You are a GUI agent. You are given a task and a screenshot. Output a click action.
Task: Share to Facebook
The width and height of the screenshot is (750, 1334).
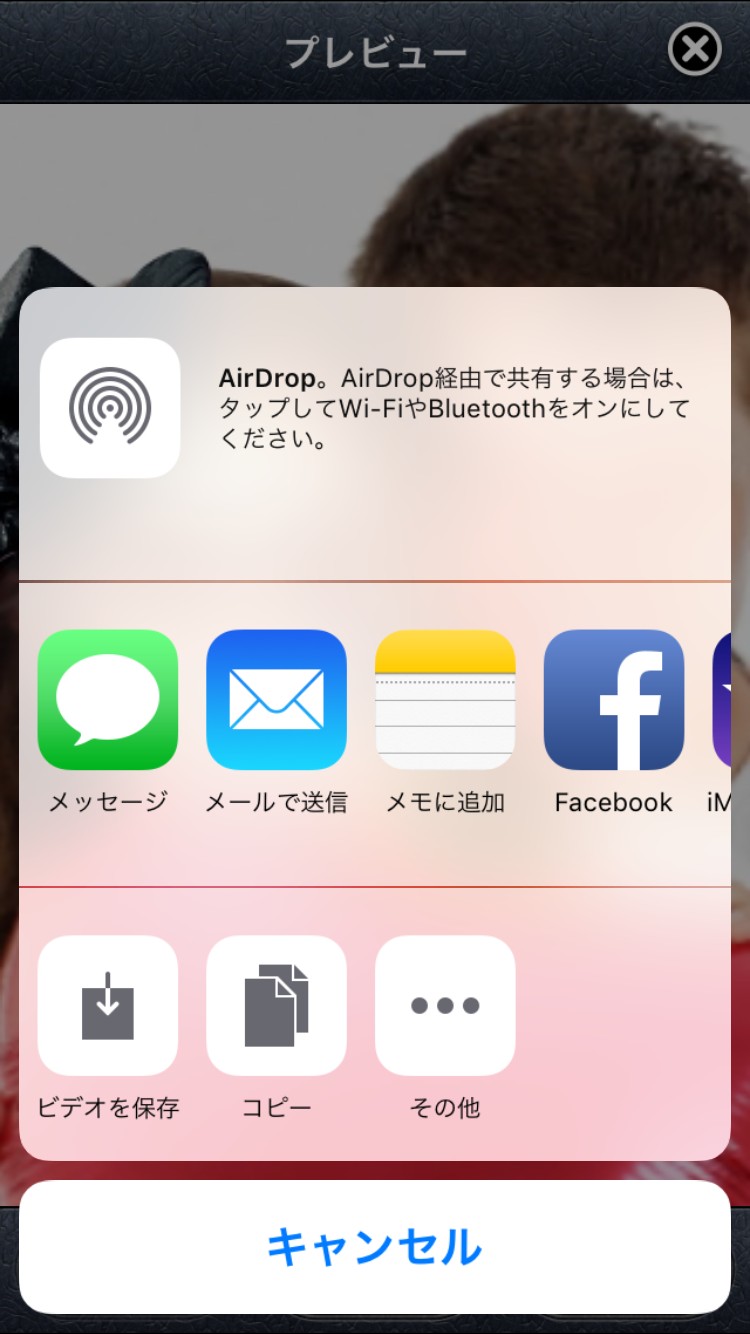(613, 700)
